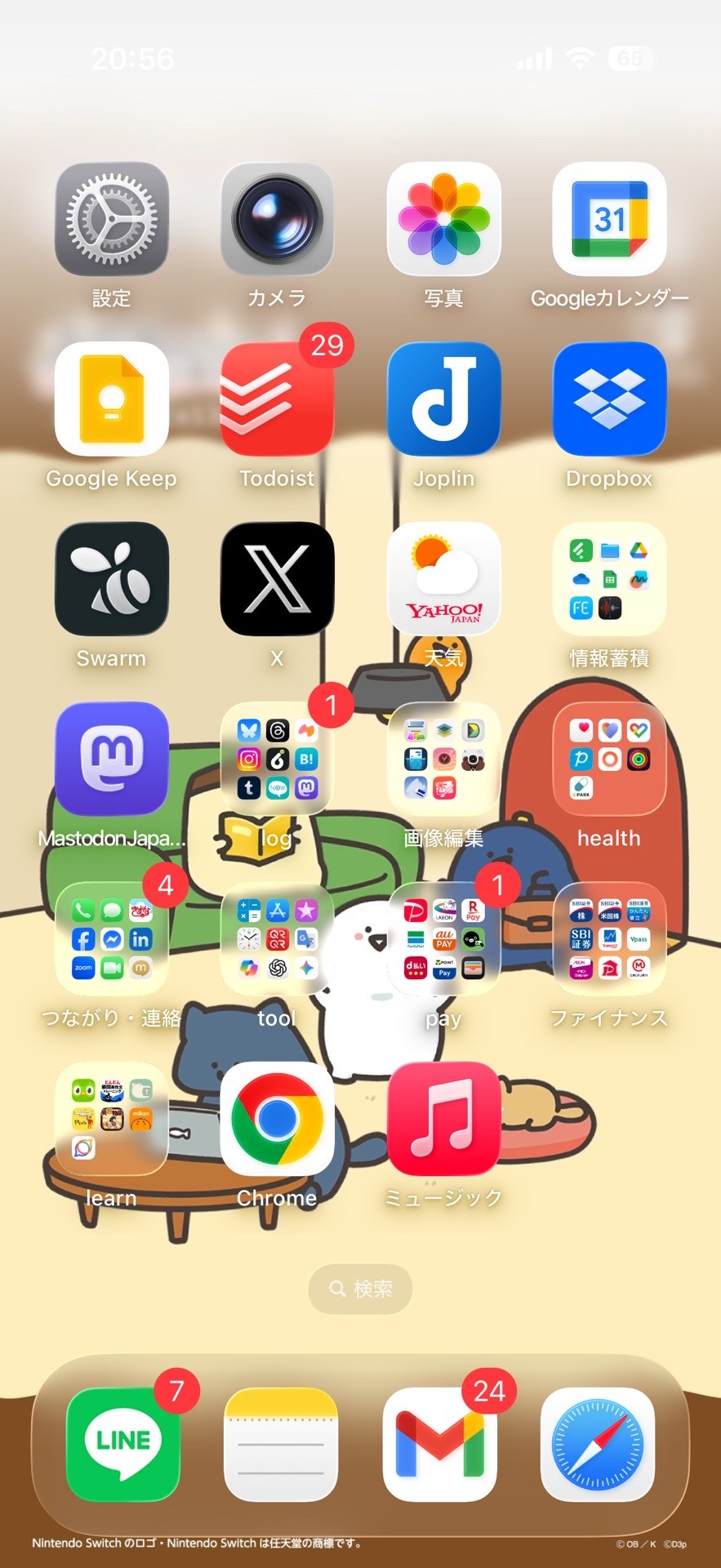Open the 設定 settings app
The width and height of the screenshot is (721, 1568).
pyautogui.click(x=112, y=219)
